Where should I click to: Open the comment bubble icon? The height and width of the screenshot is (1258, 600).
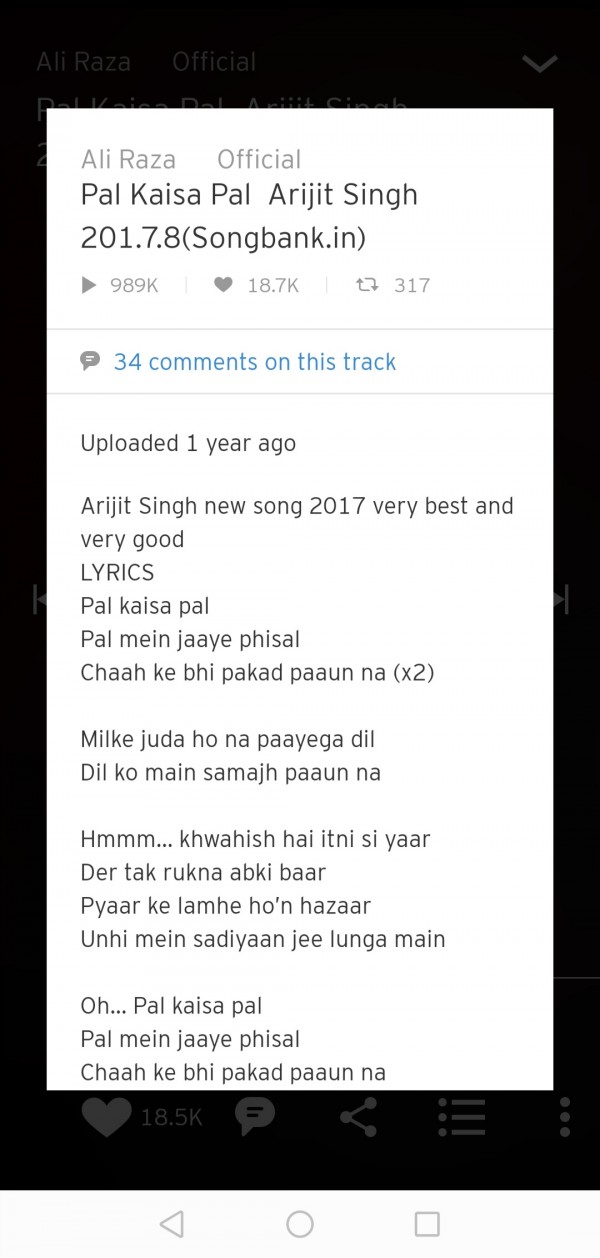254,1116
